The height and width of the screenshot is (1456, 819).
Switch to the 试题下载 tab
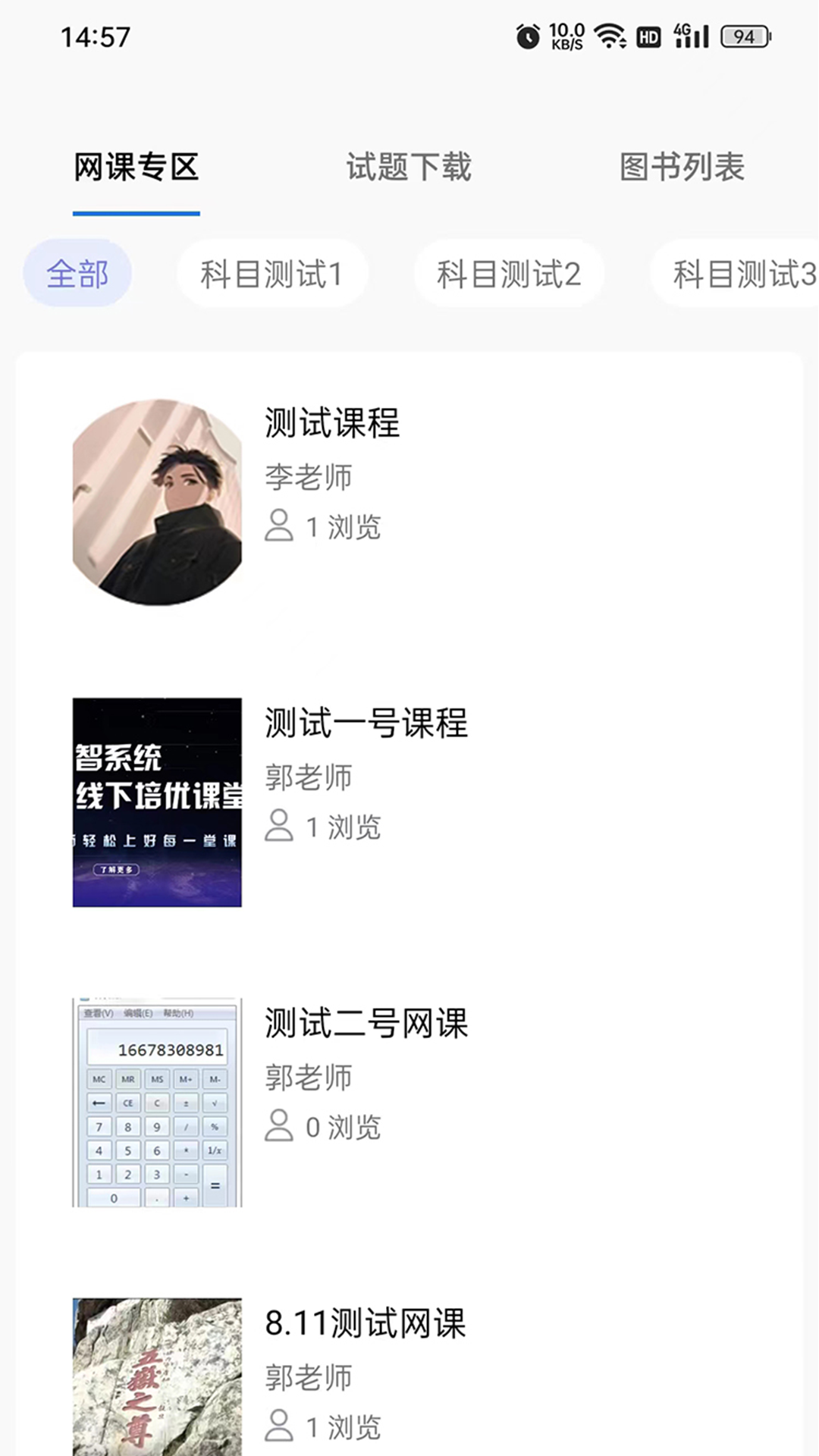[x=408, y=167]
